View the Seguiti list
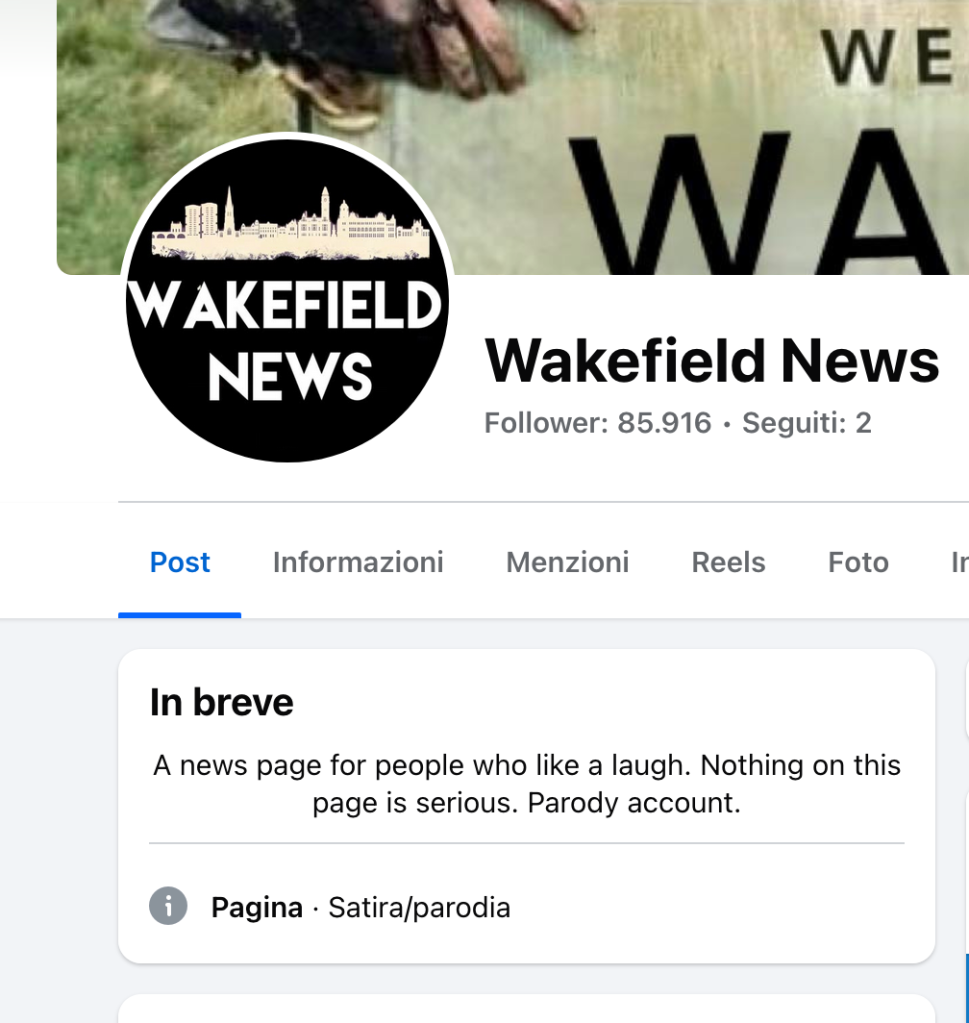The height and width of the screenshot is (1023, 969). click(807, 424)
